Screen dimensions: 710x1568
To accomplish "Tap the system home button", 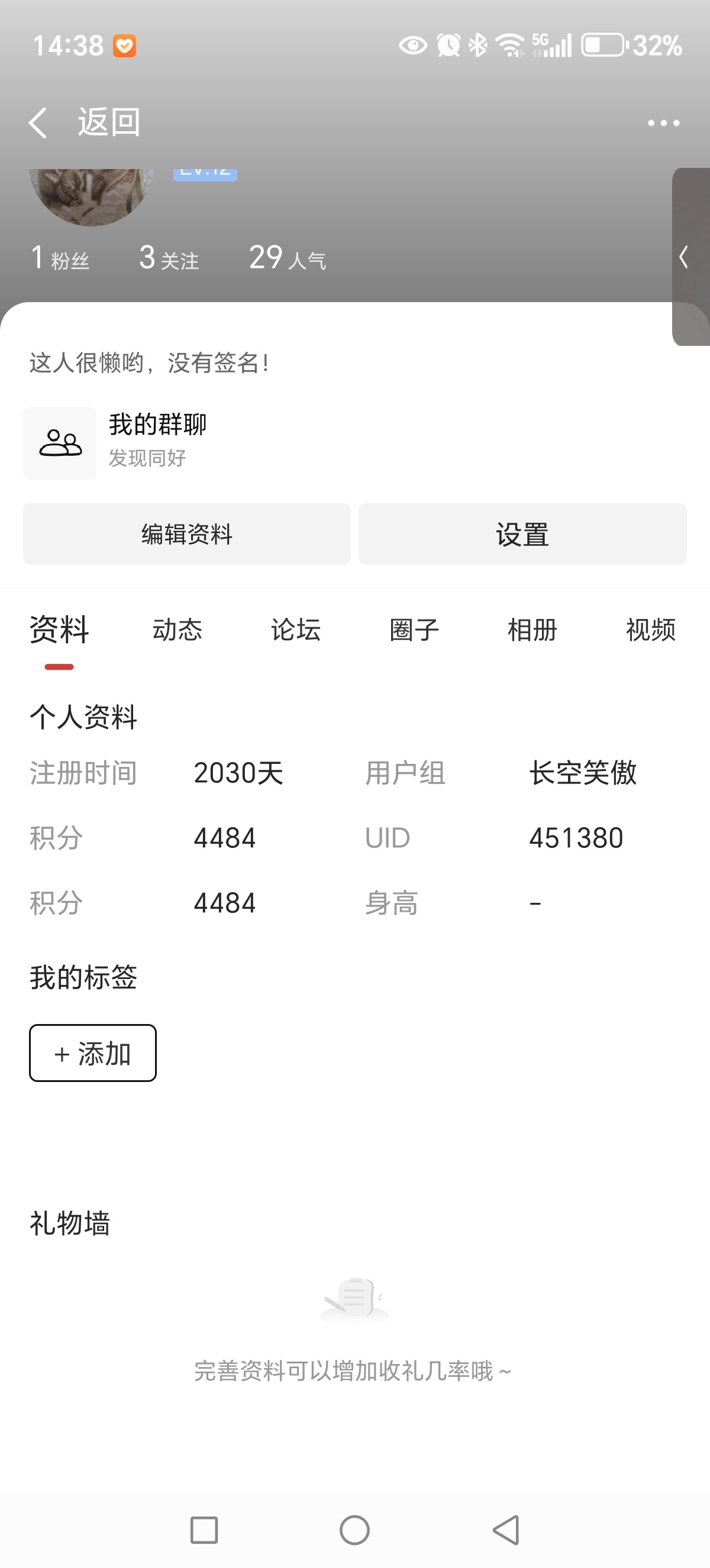I will pos(354,1530).
